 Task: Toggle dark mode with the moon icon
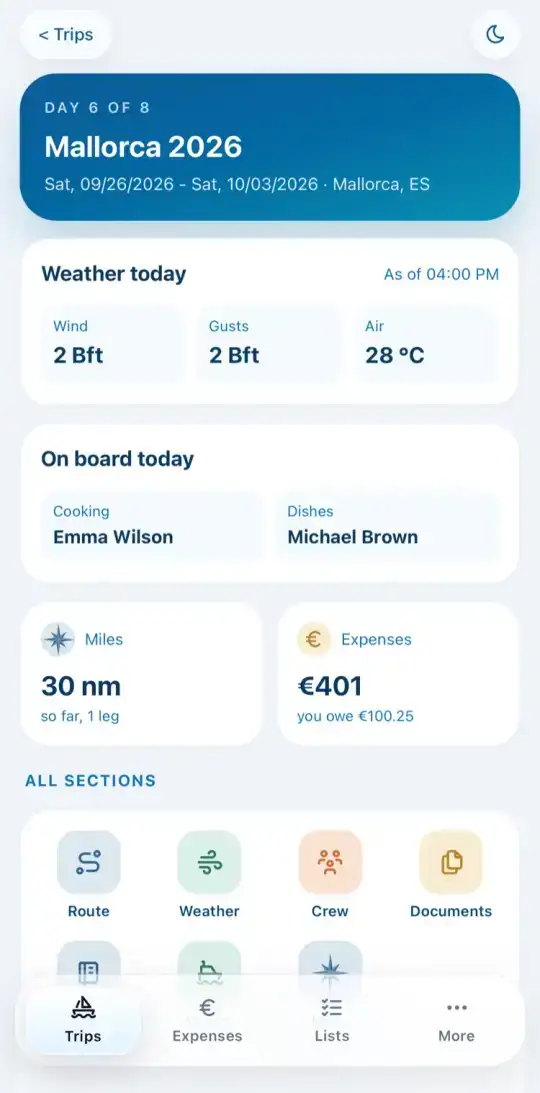[495, 34]
